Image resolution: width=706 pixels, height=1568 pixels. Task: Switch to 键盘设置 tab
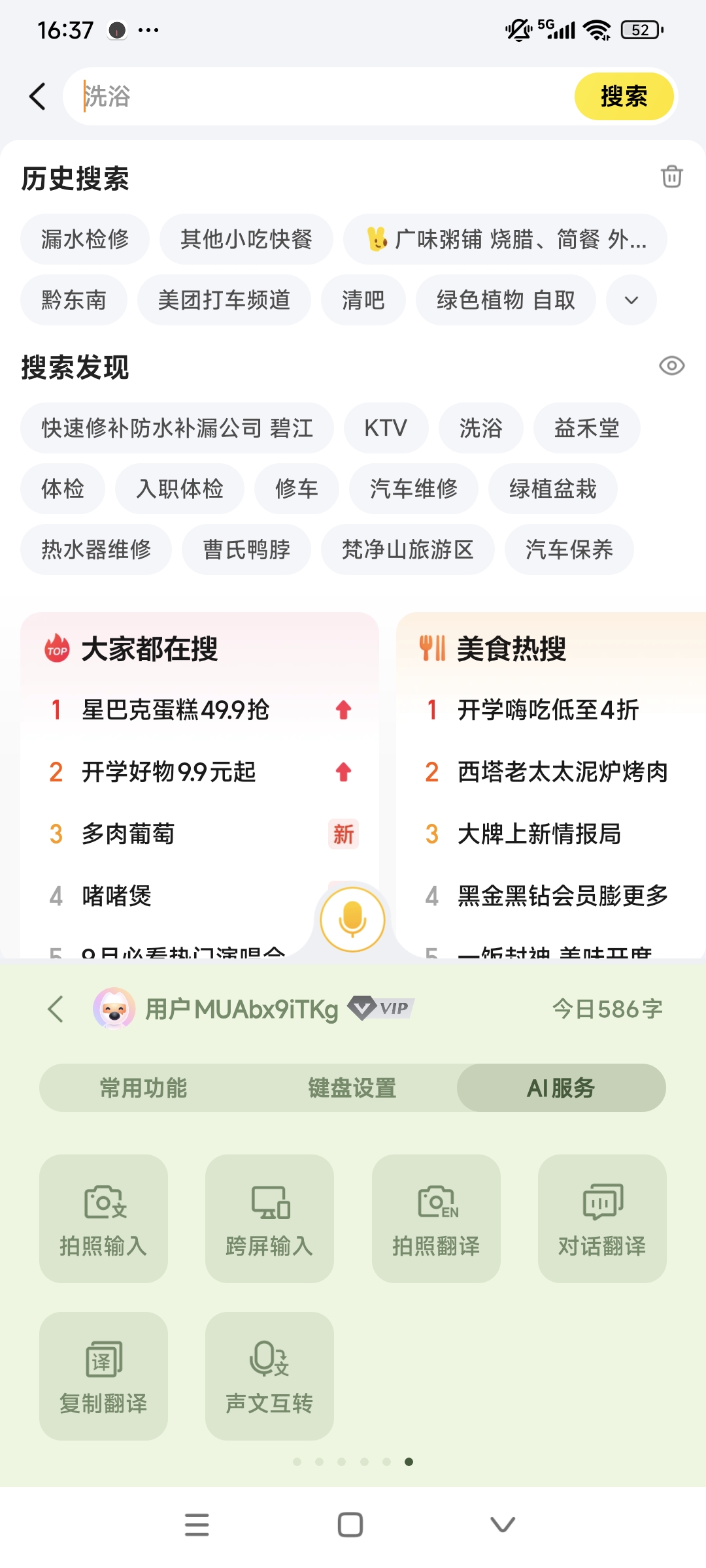click(x=352, y=1088)
